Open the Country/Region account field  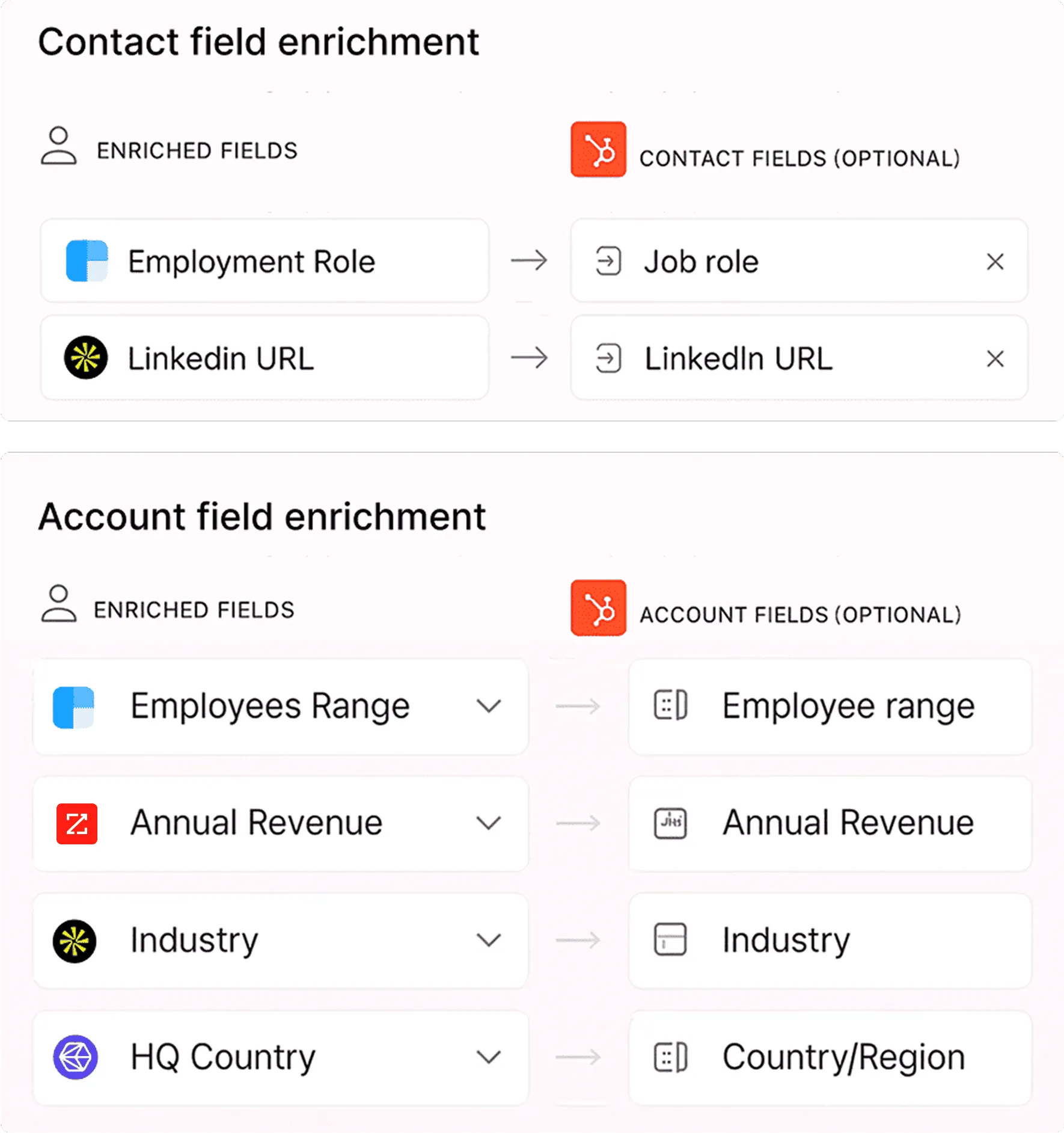click(830, 1058)
